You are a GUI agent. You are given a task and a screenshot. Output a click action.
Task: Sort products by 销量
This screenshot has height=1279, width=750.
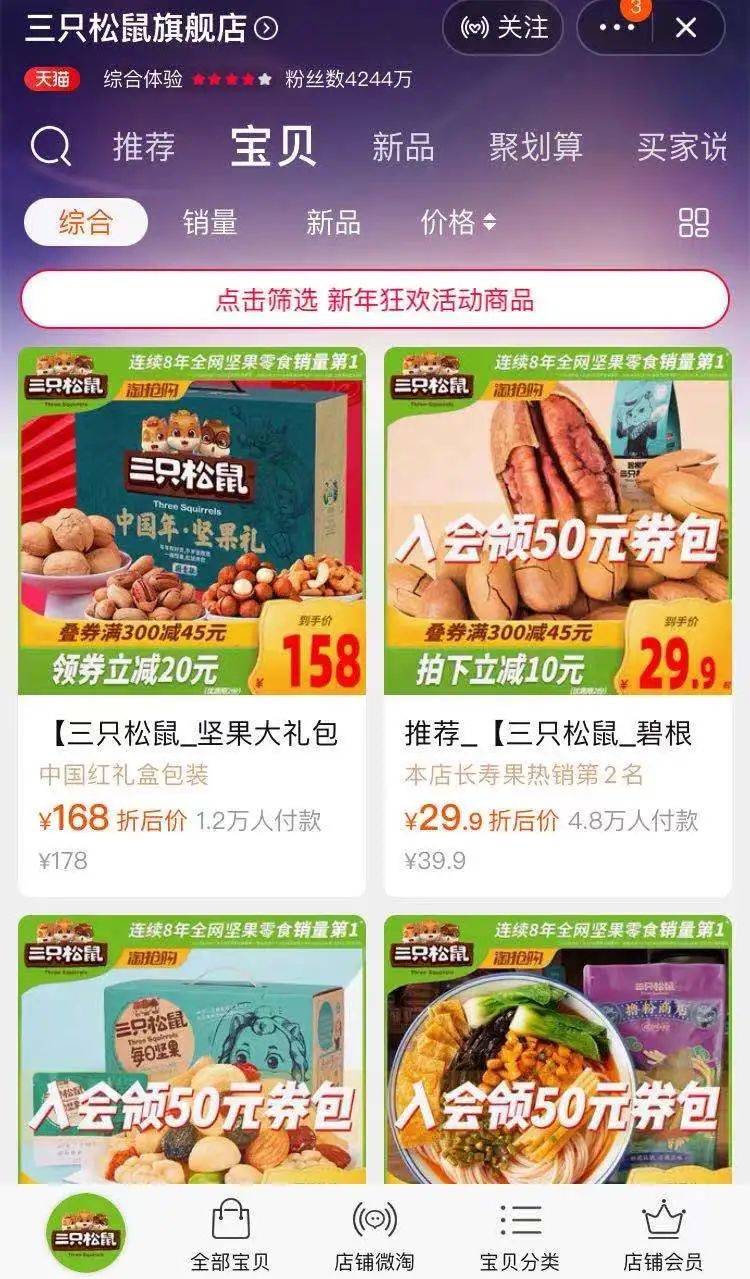coord(210,222)
